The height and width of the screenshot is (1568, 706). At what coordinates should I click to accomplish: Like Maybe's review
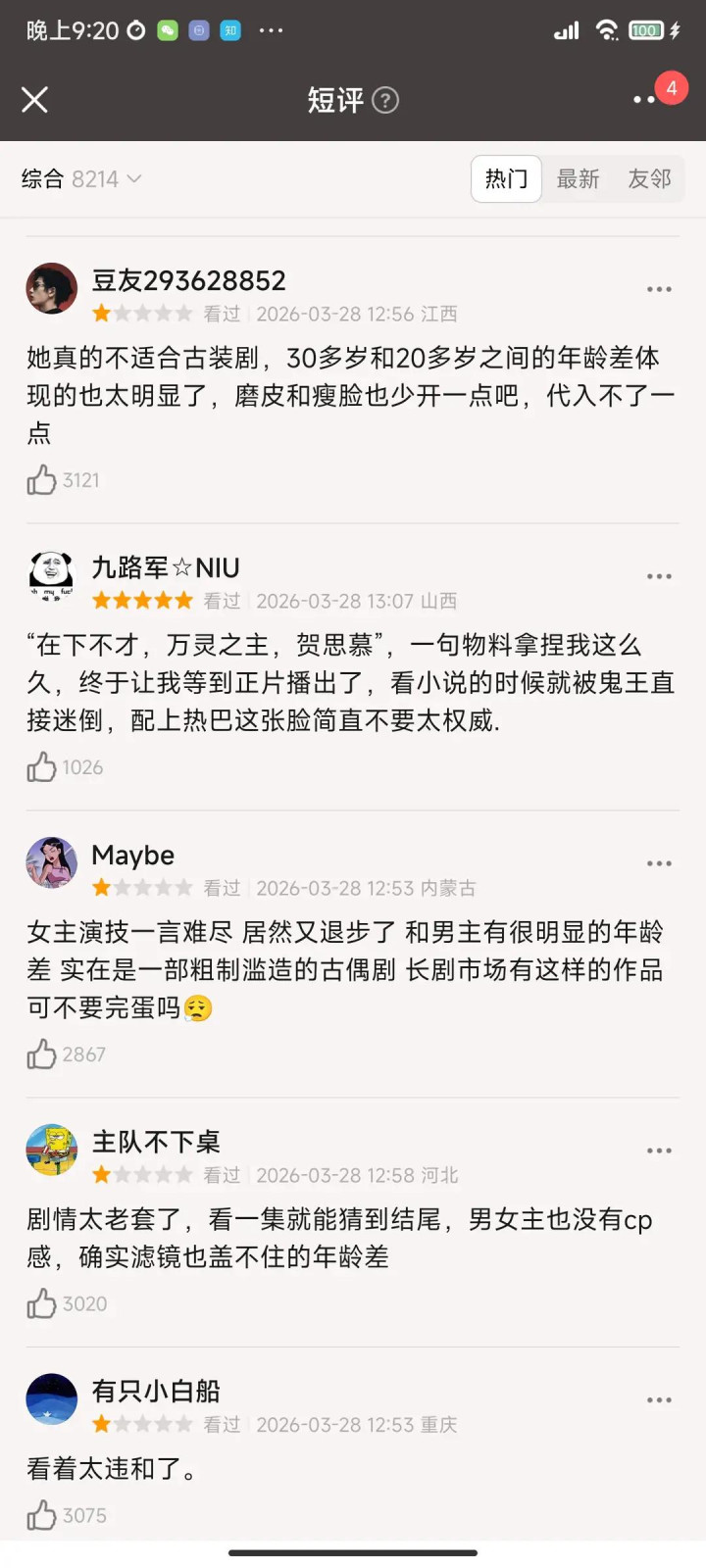coord(42,1054)
